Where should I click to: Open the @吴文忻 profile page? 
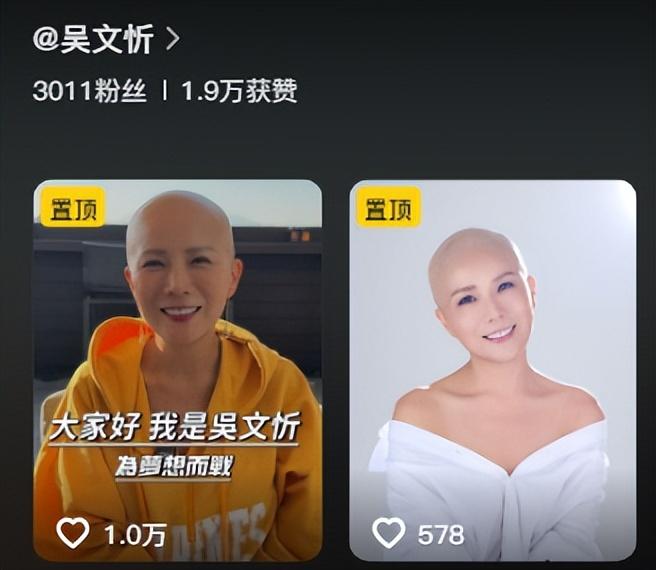pyautogui.click(x=105, y=40)
